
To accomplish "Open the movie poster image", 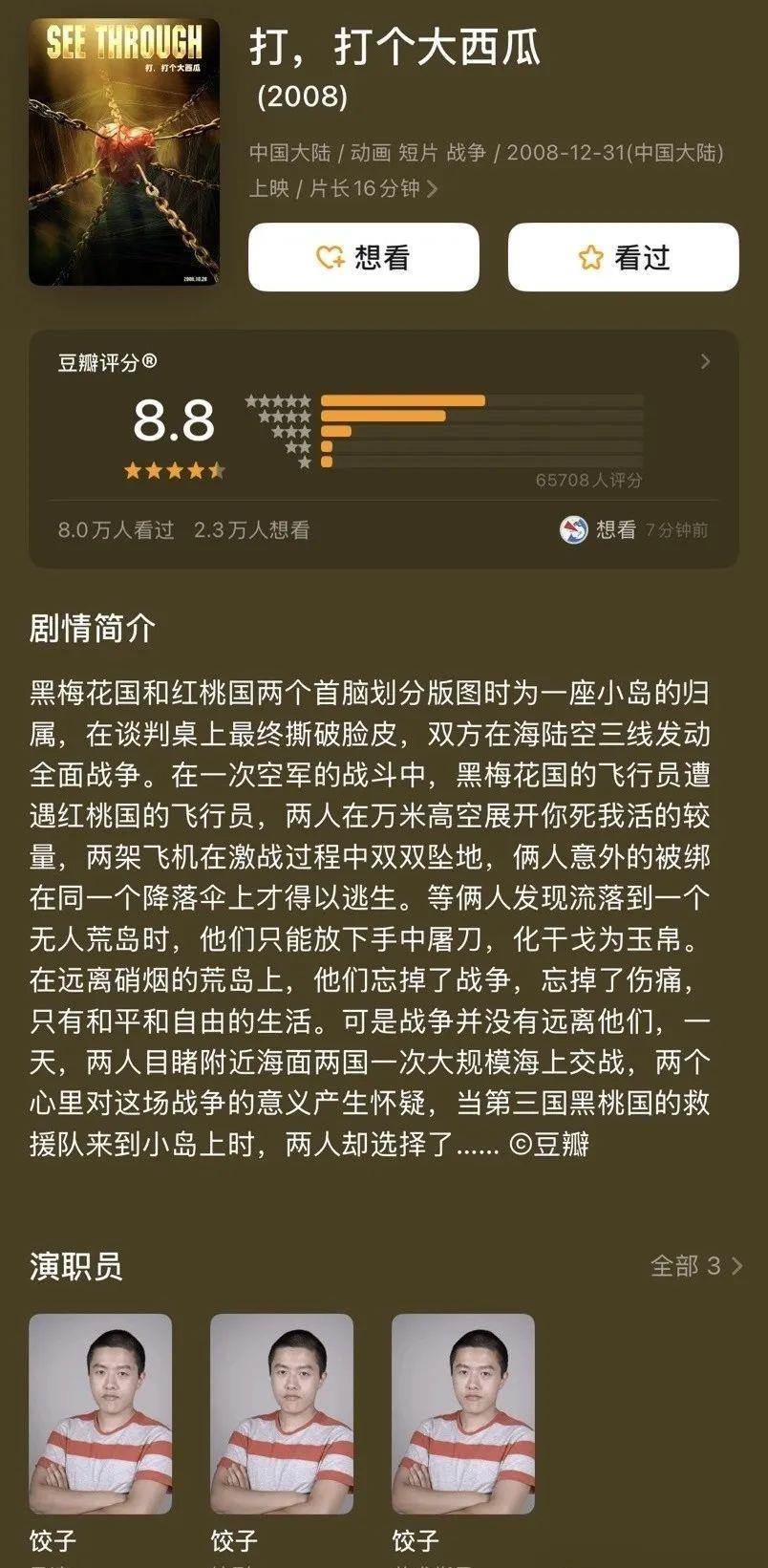I will pos(124,153).
